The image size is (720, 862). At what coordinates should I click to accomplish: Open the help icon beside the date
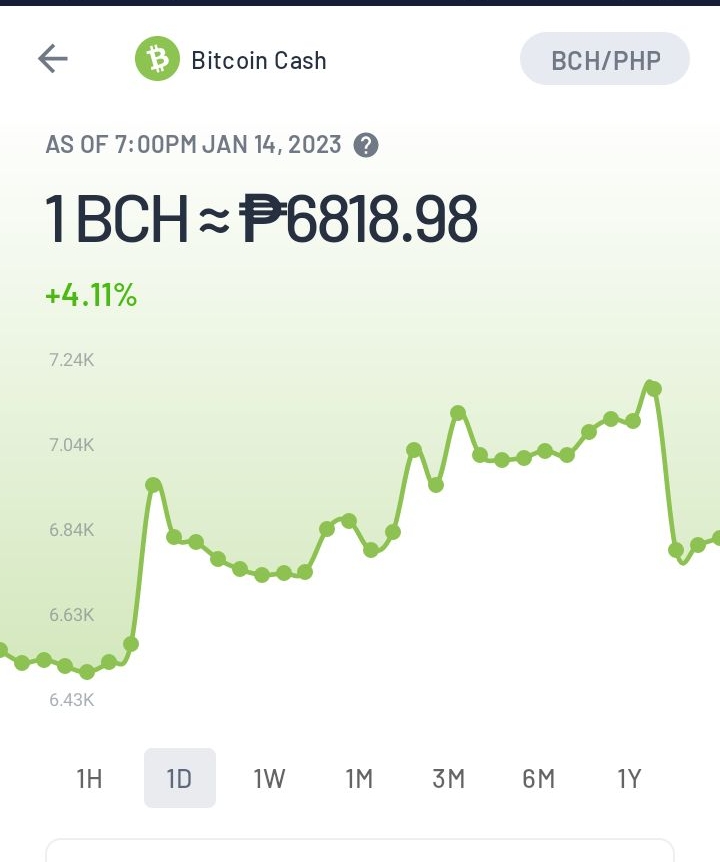[366, 146]
